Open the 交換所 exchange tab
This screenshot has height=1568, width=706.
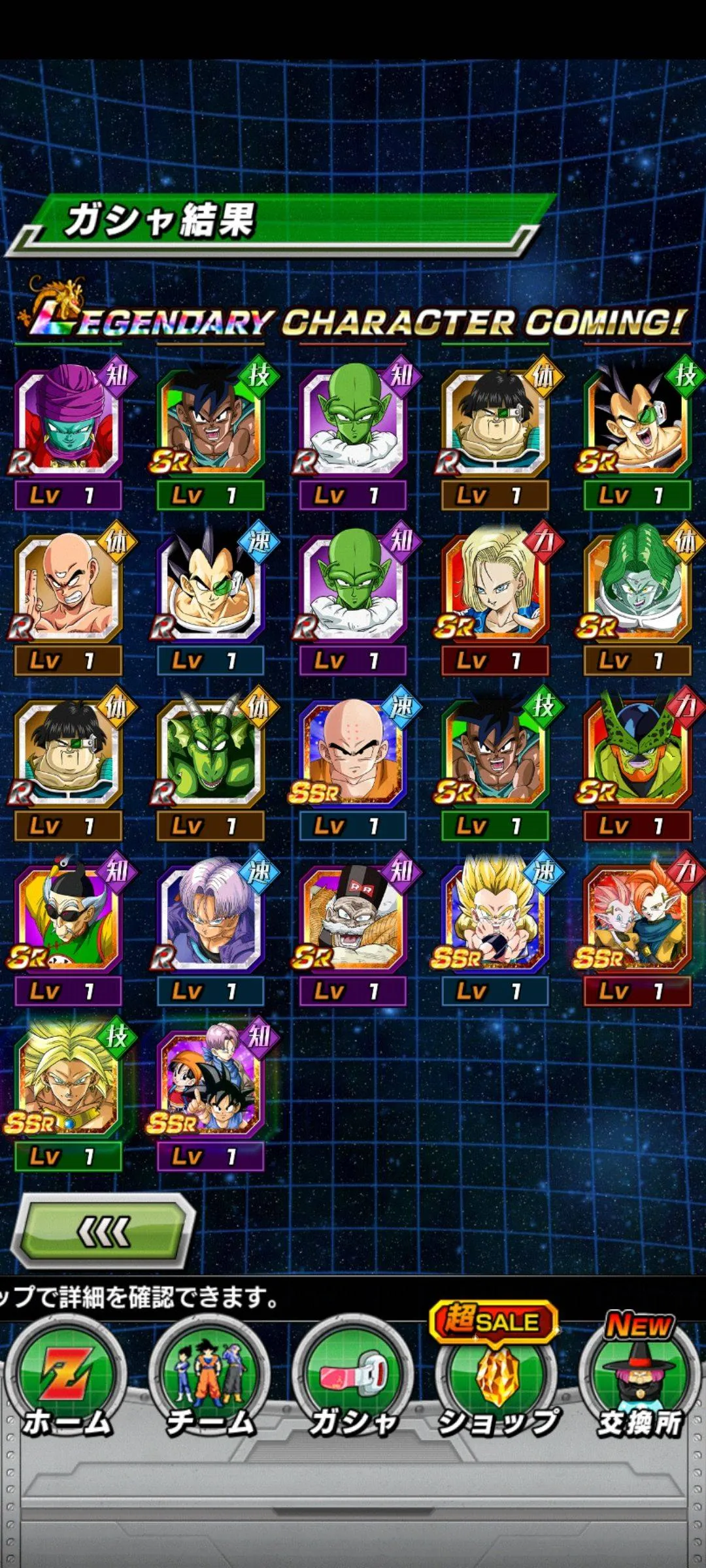tap(639, 1379)
